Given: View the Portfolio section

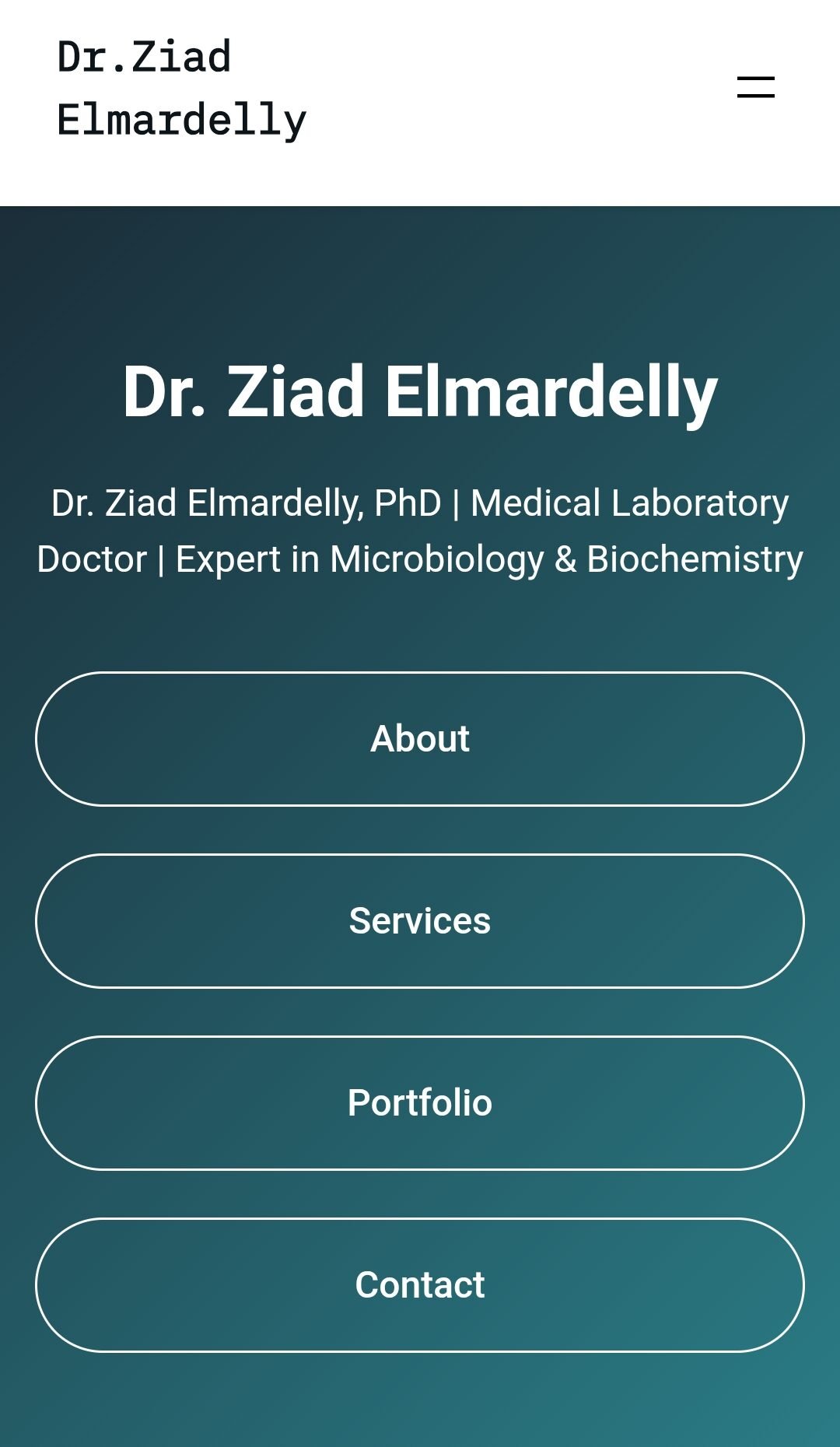Looking at the screenshot, I should tap(420, 1103).
